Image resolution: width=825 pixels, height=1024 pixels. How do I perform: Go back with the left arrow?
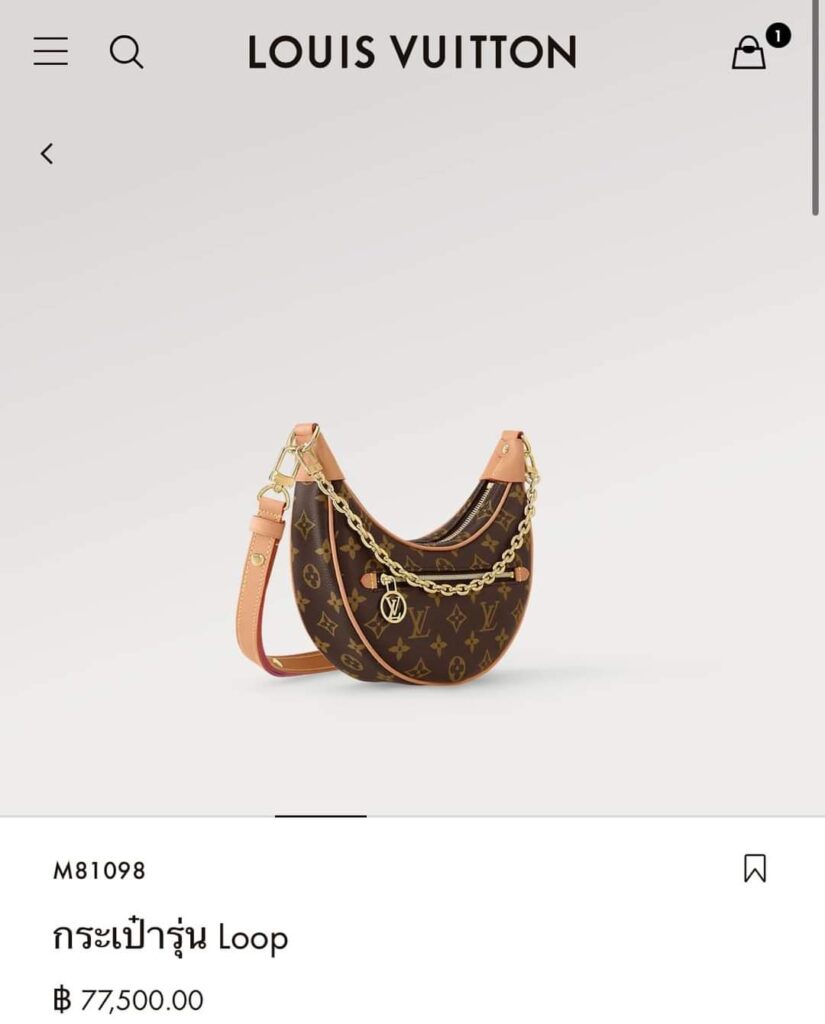[x=47, y=153]
